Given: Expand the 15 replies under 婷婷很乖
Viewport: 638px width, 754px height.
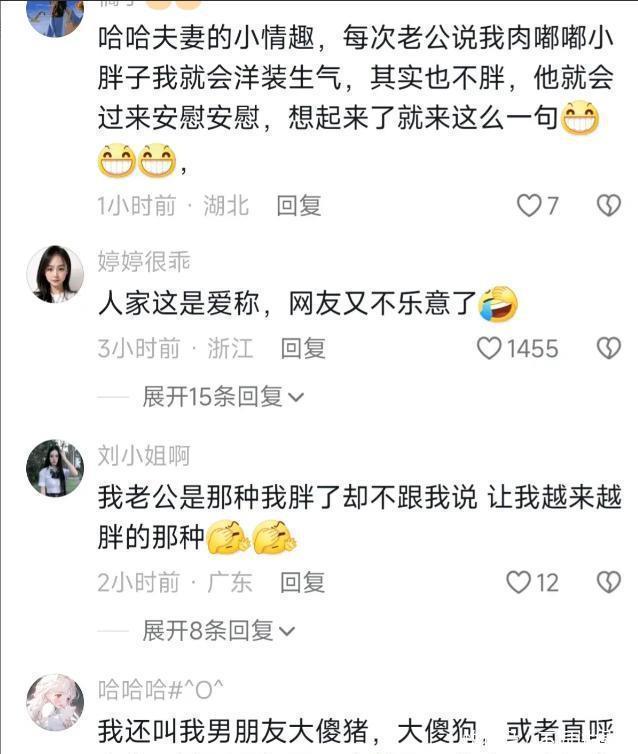Looking at the screenshot, I should pyautogui.click(x=222, y=396).
